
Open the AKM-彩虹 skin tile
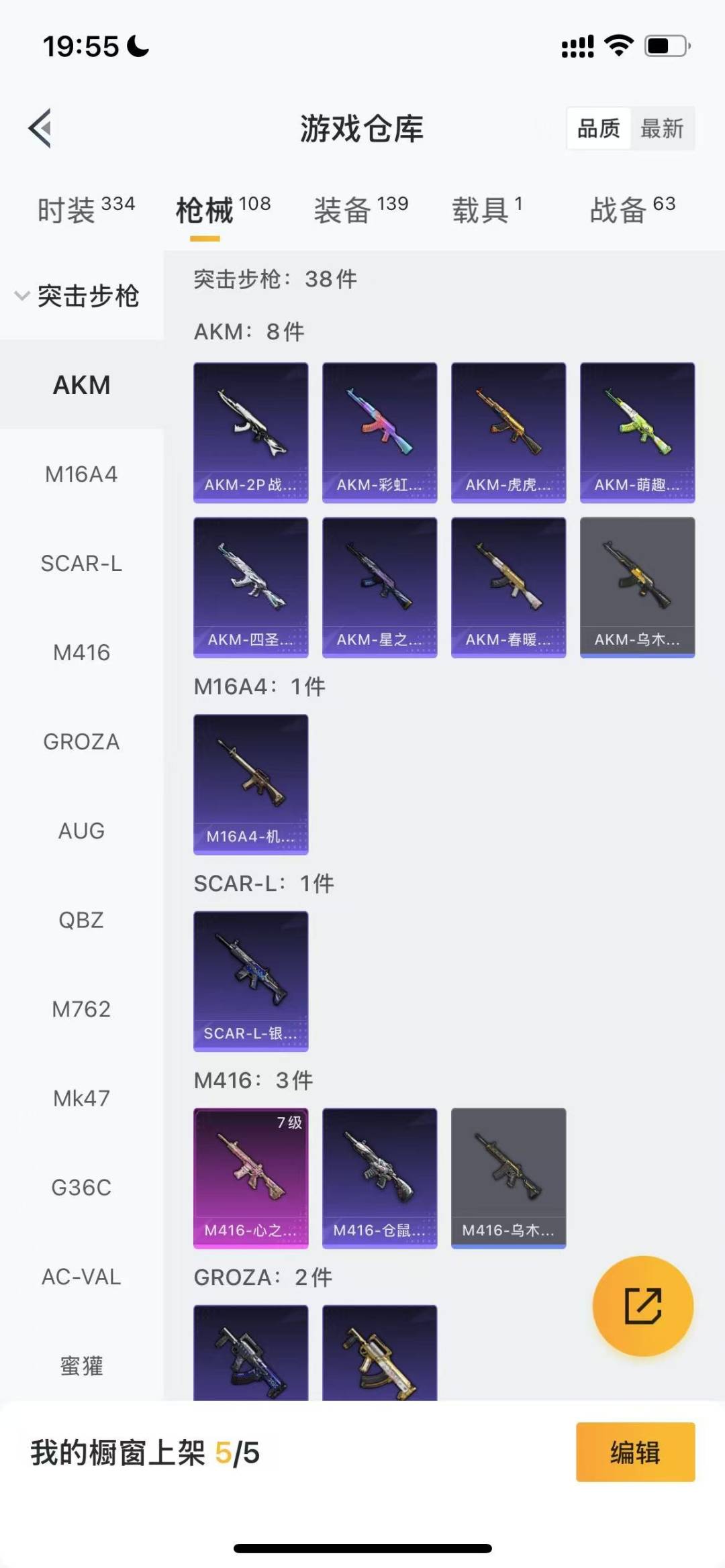[379, 433]
